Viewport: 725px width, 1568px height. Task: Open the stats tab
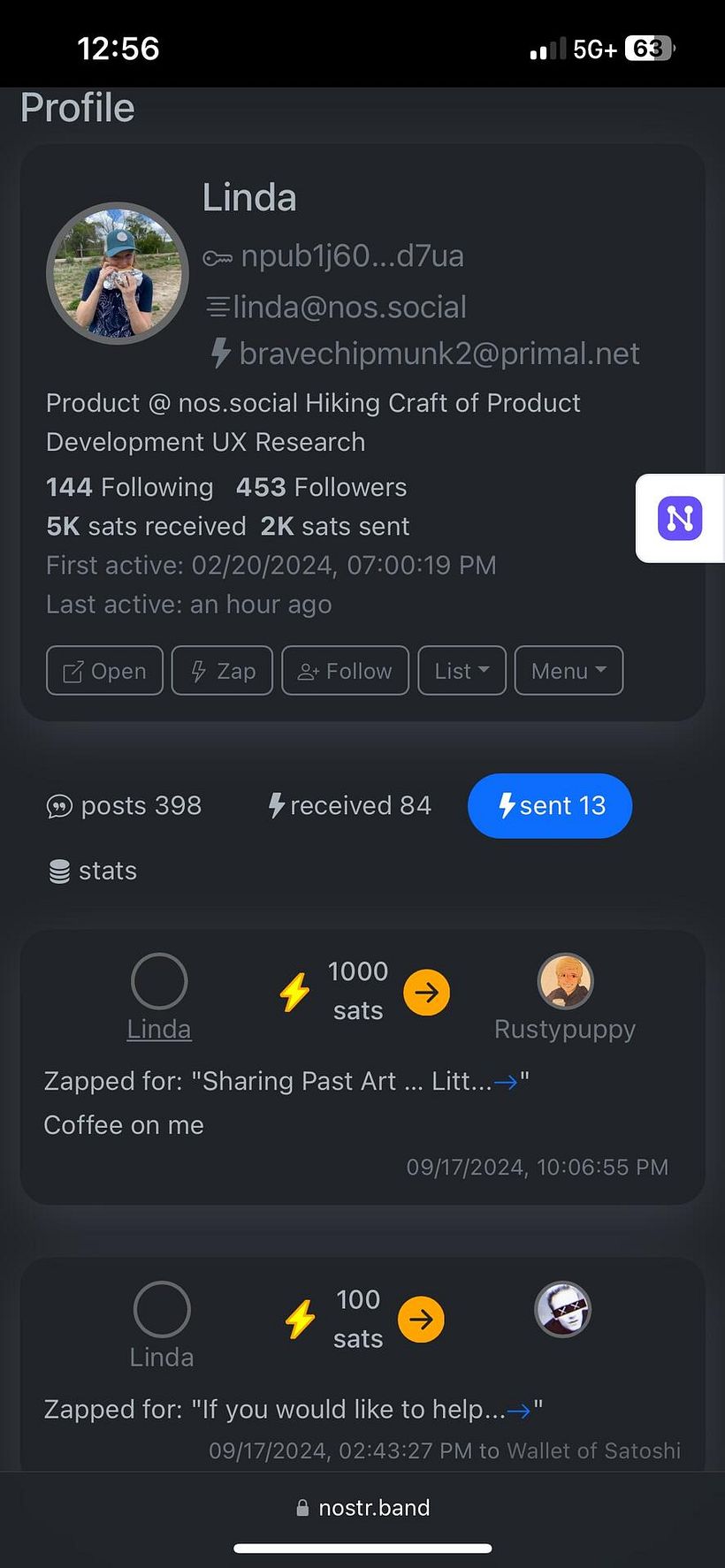[93, 872]
